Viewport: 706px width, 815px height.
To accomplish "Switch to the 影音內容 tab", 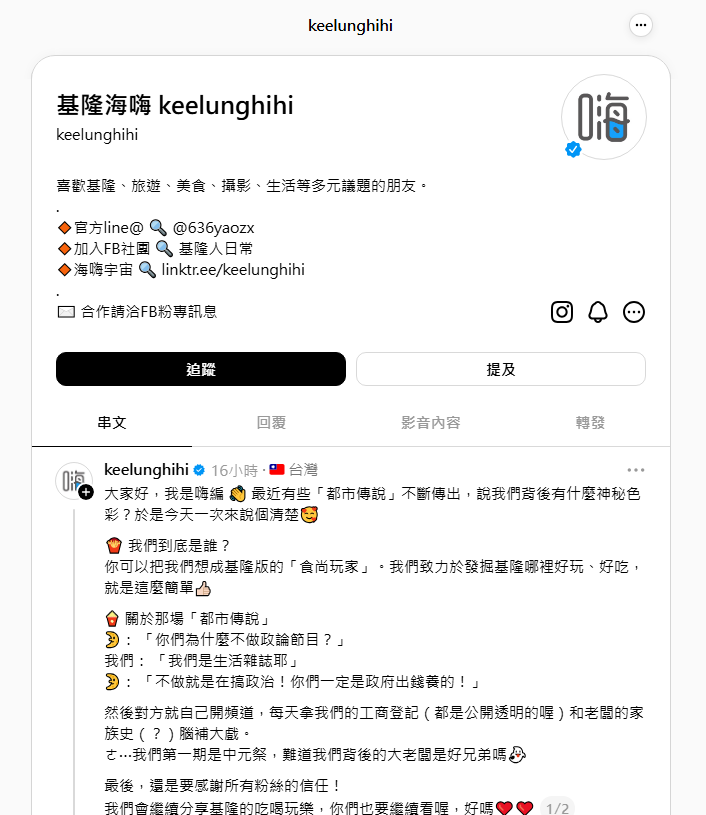I will (x=431, y=423).
